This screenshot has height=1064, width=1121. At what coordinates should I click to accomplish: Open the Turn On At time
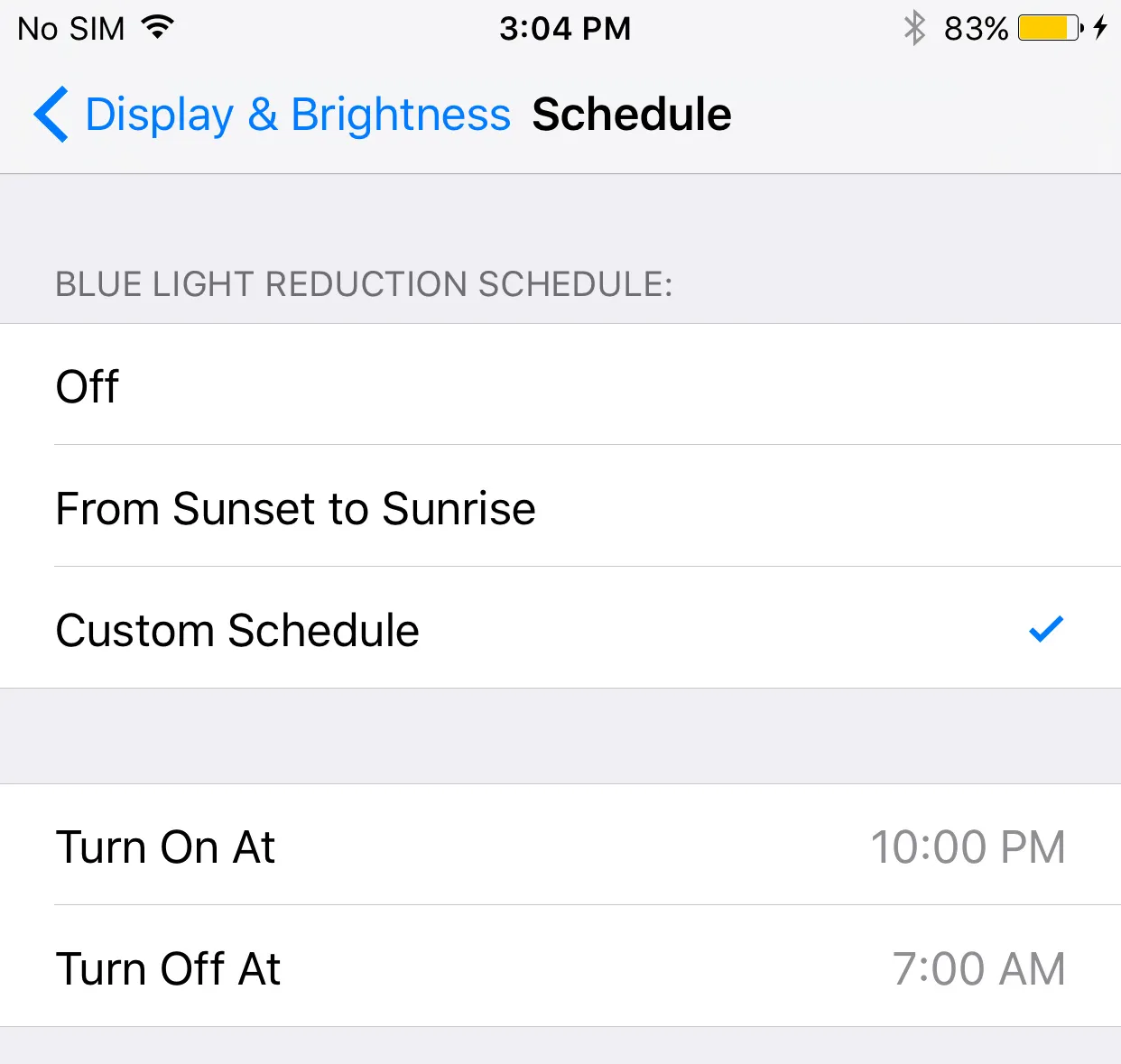(560, 847)
